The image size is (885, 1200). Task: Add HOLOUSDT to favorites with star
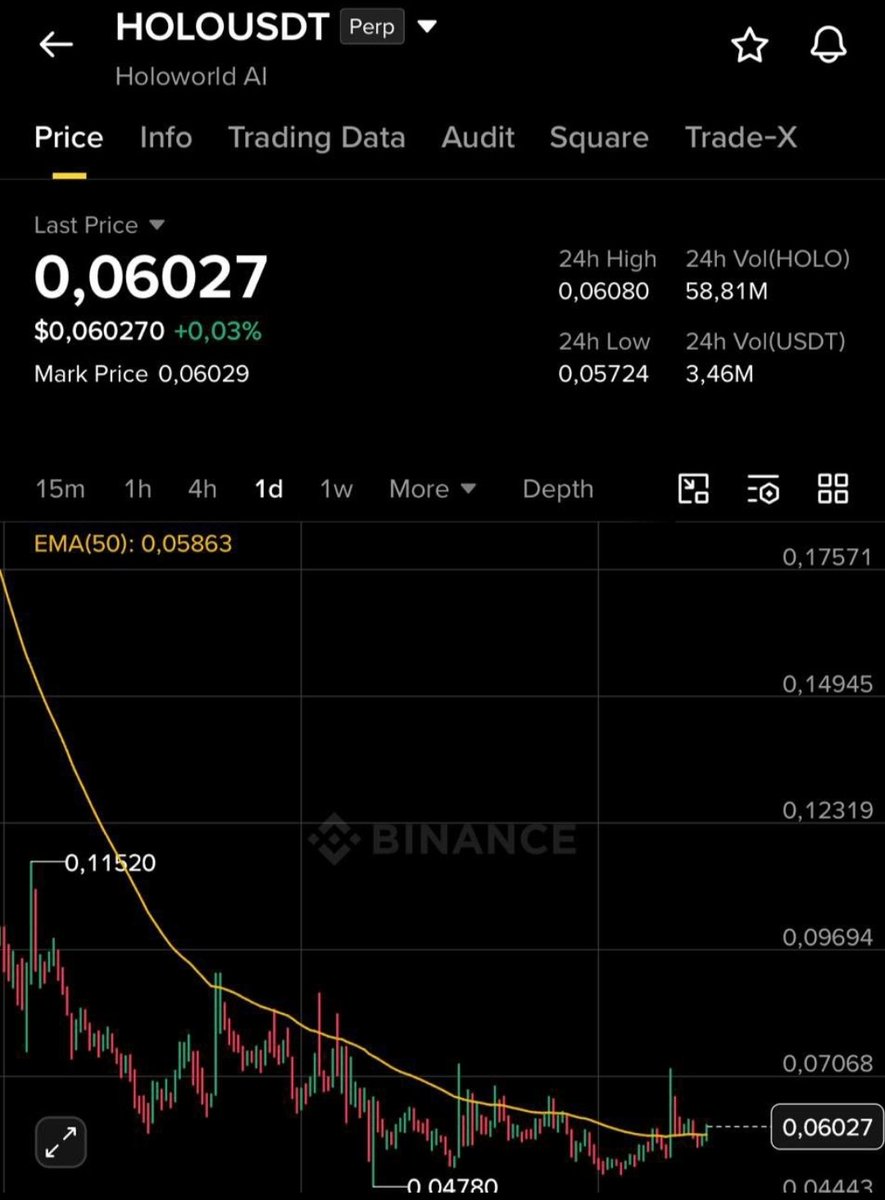pos(749,46)
